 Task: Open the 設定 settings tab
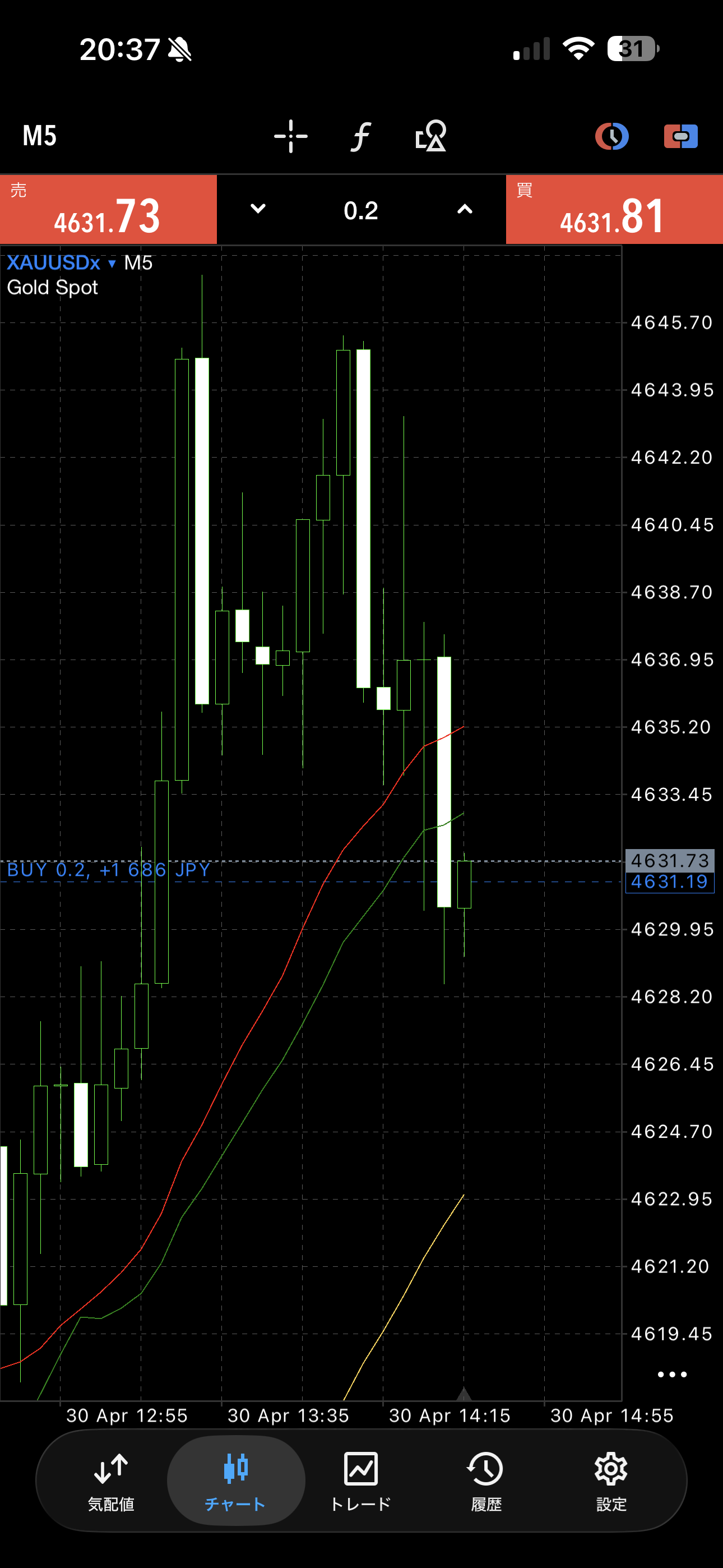click(611, 1482)
